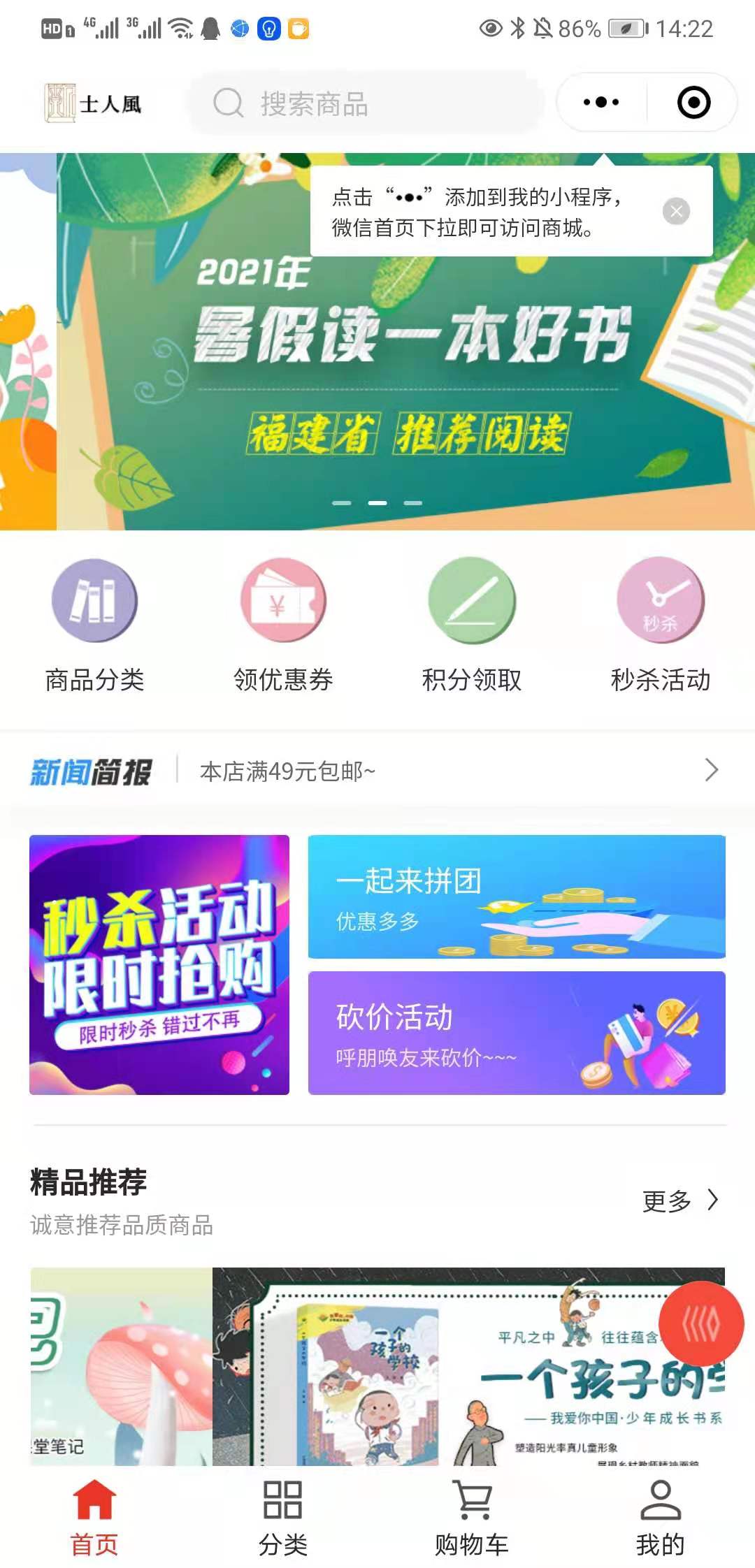Switch to the 分类 tab
The image size is (755, 1568).
[283, 1518]
